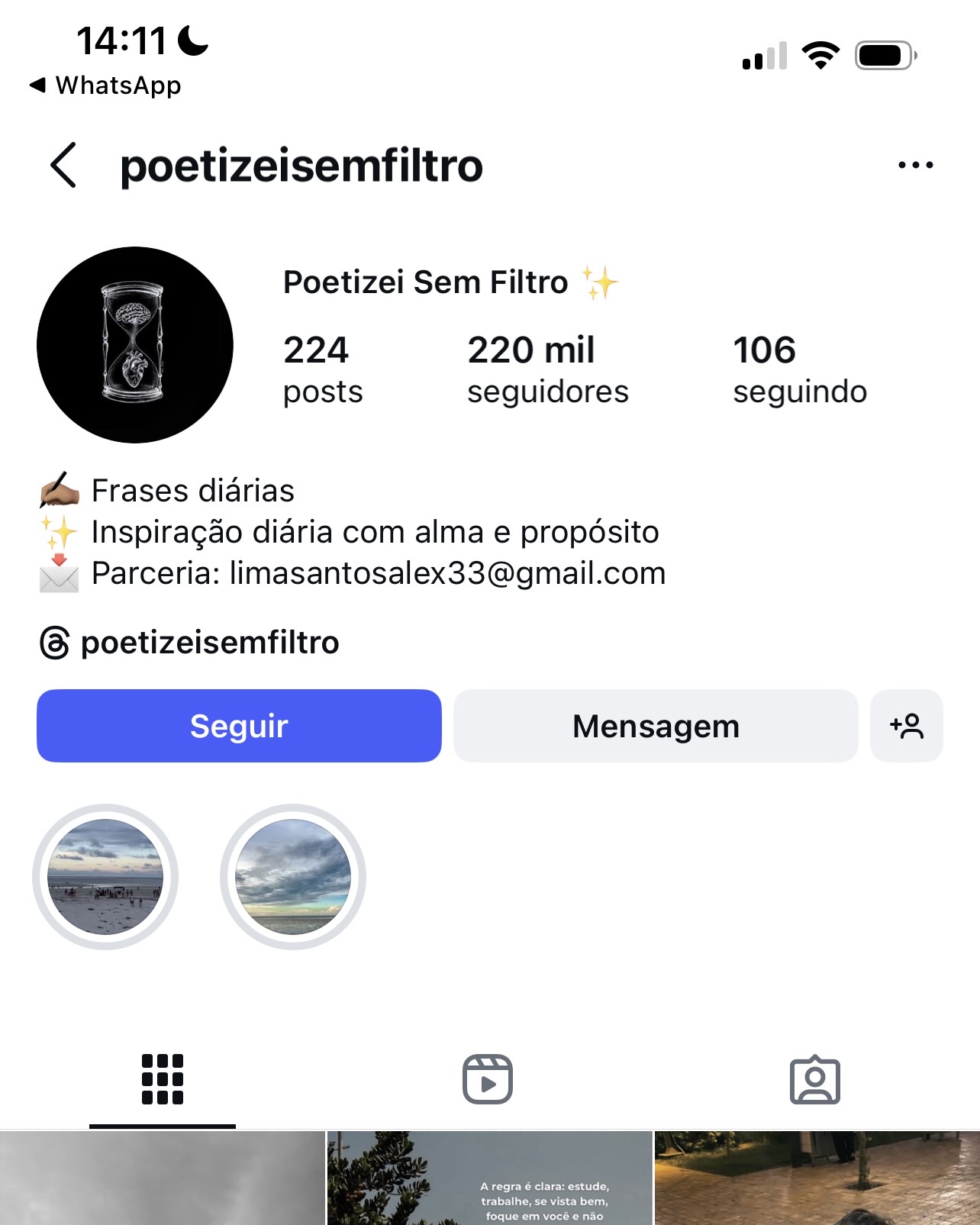980x1225 pixels.
Task: Tap the suggested accounts person icon
Action: (907, 726)
